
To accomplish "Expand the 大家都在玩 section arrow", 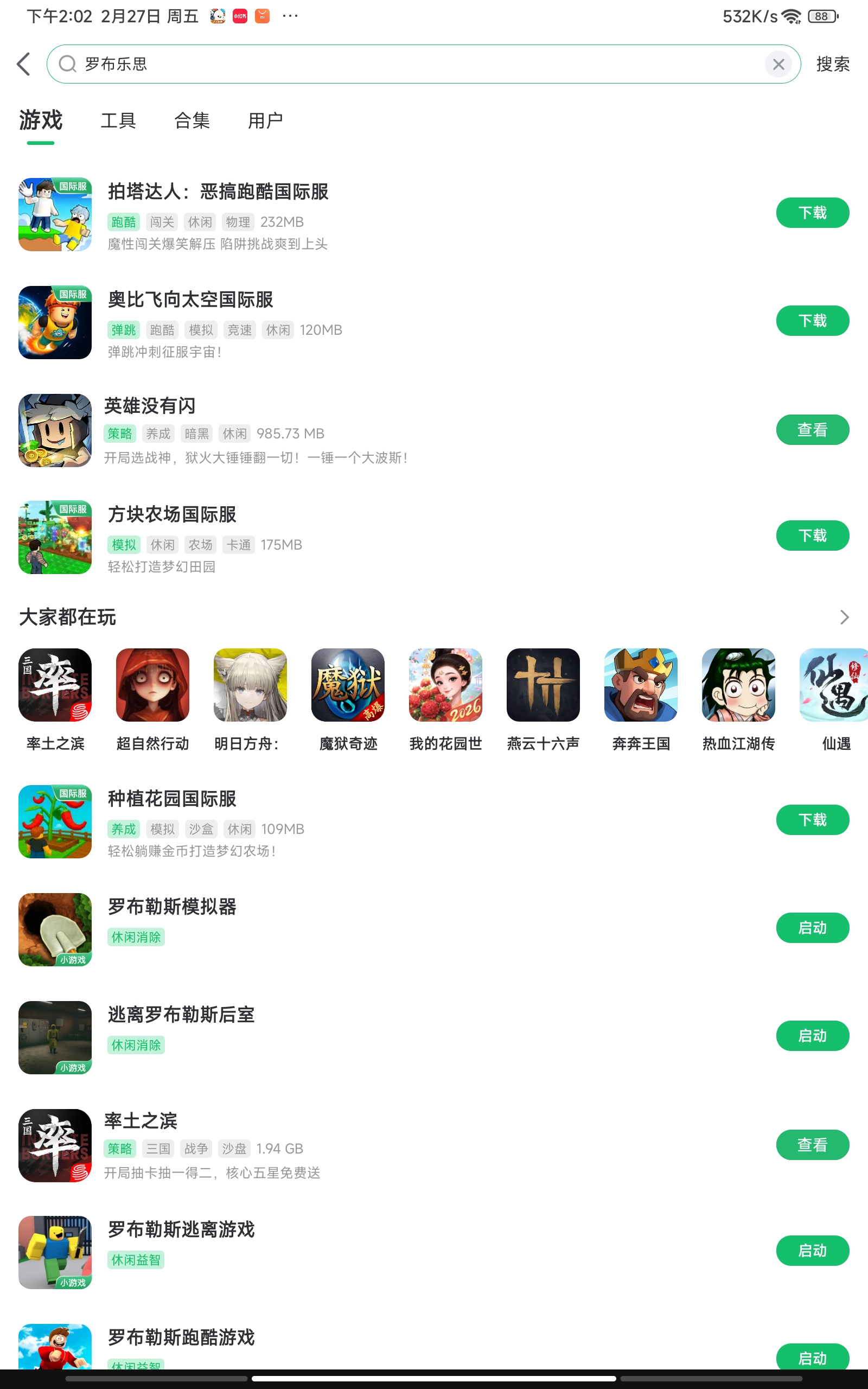I will coord(844,617).
